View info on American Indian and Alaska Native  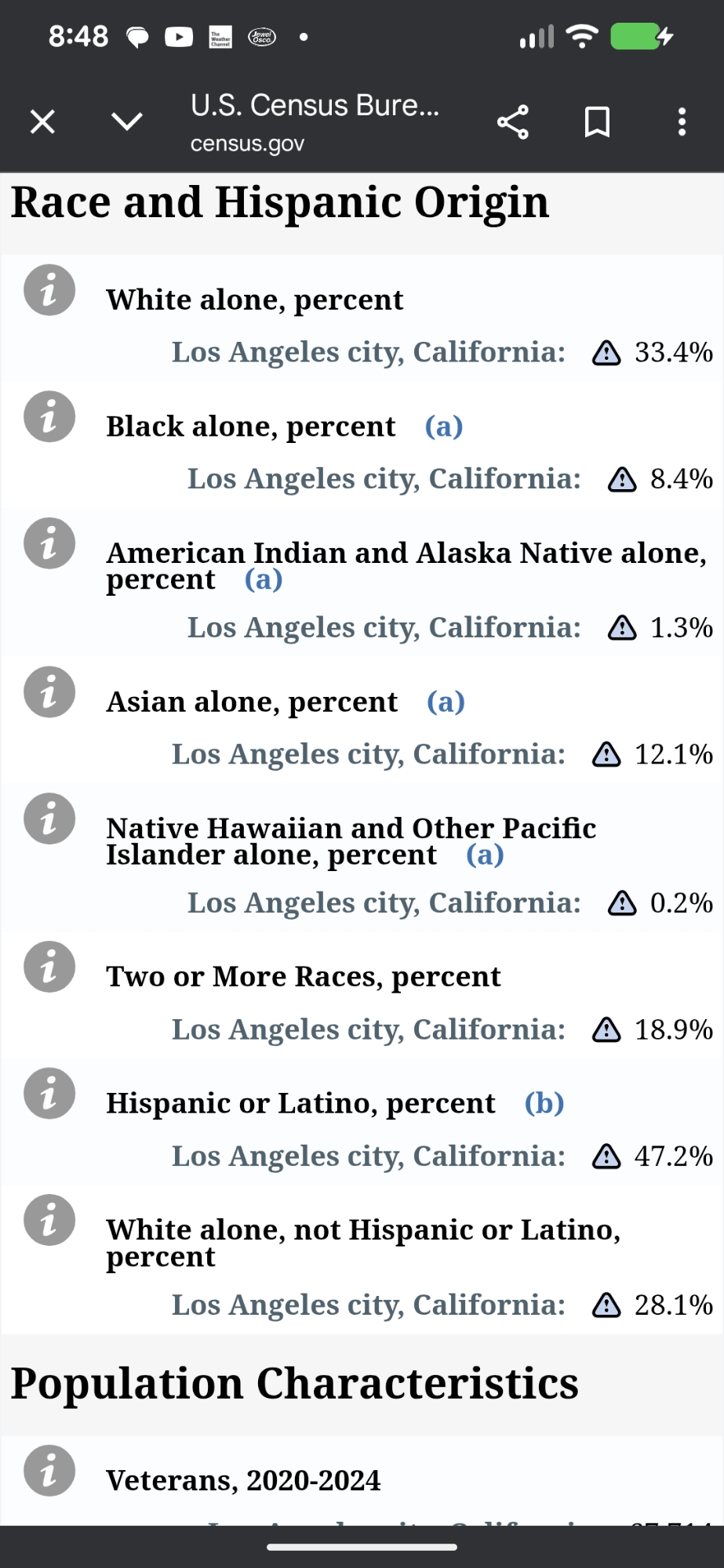tap(49, 543)
